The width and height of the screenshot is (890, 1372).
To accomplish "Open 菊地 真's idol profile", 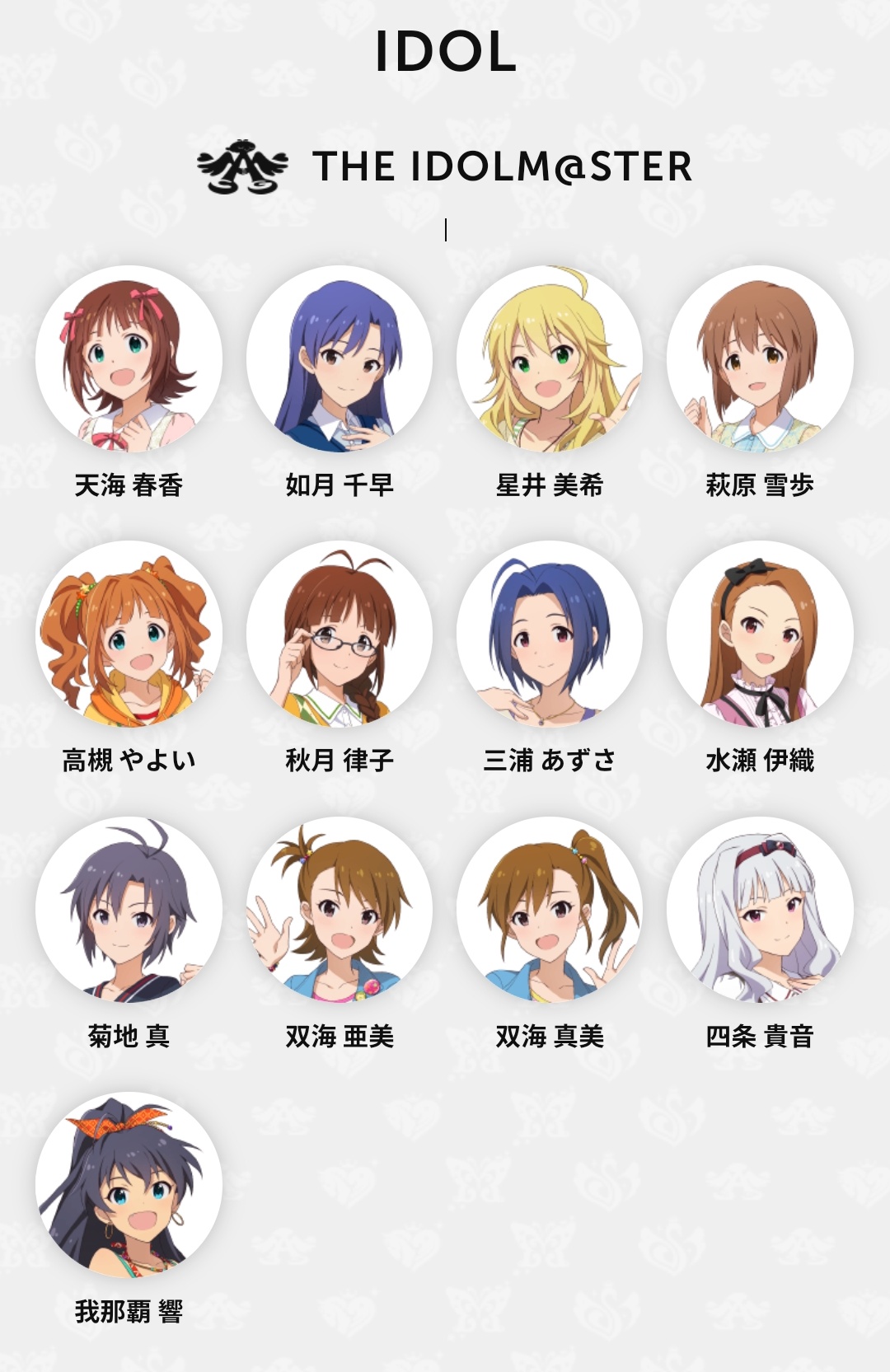I will point(129,910).
